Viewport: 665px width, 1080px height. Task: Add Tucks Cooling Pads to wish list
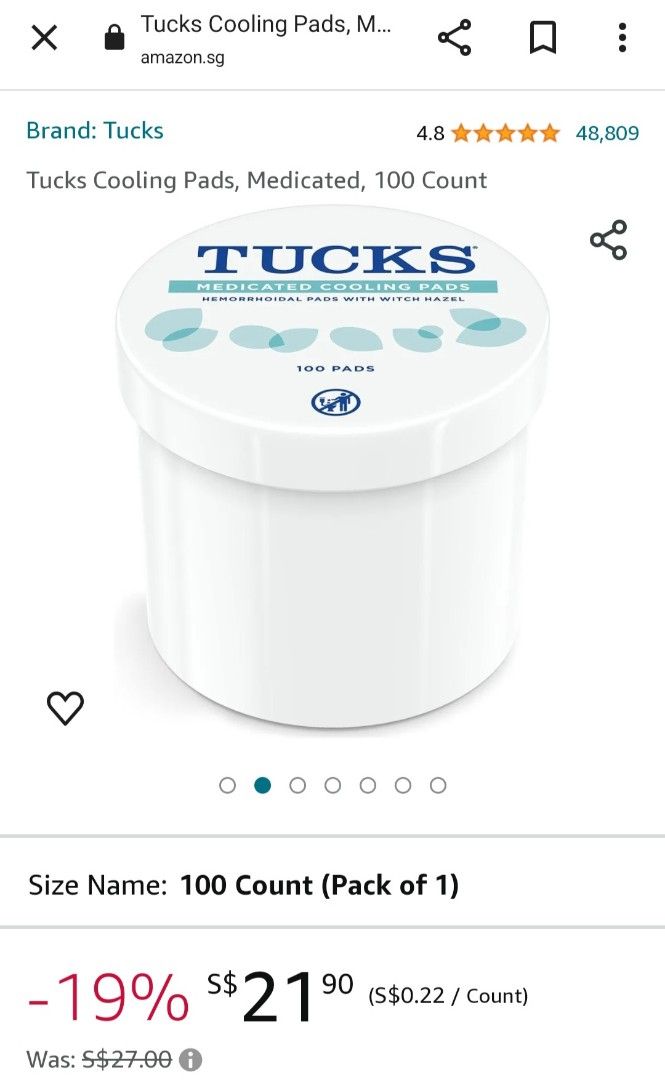[66, 708]
